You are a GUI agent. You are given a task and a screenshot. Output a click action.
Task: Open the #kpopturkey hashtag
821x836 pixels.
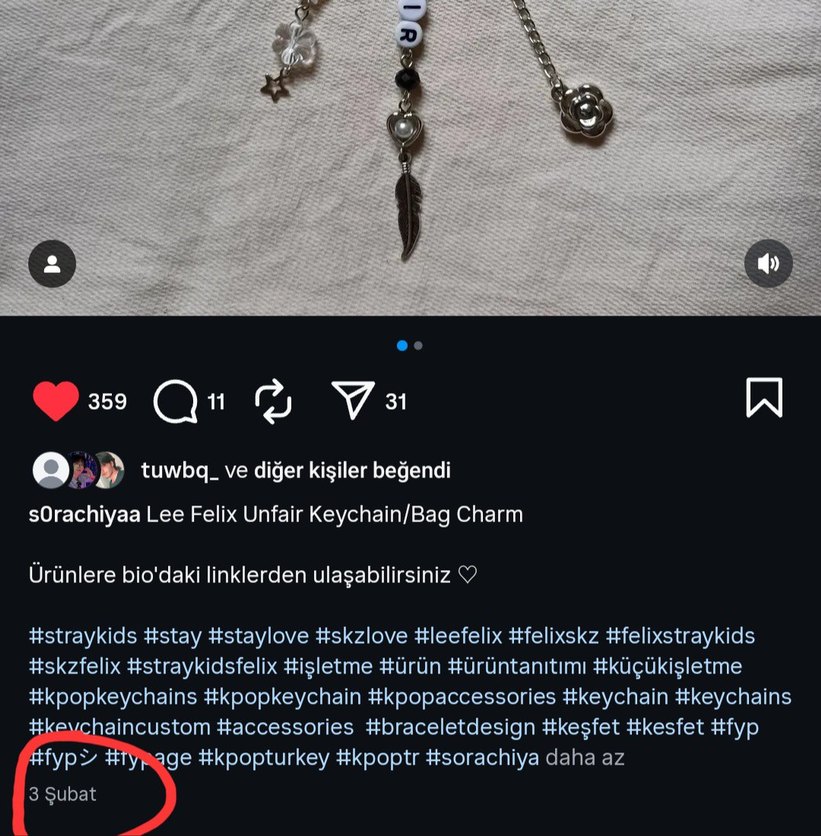pos(263,758)
